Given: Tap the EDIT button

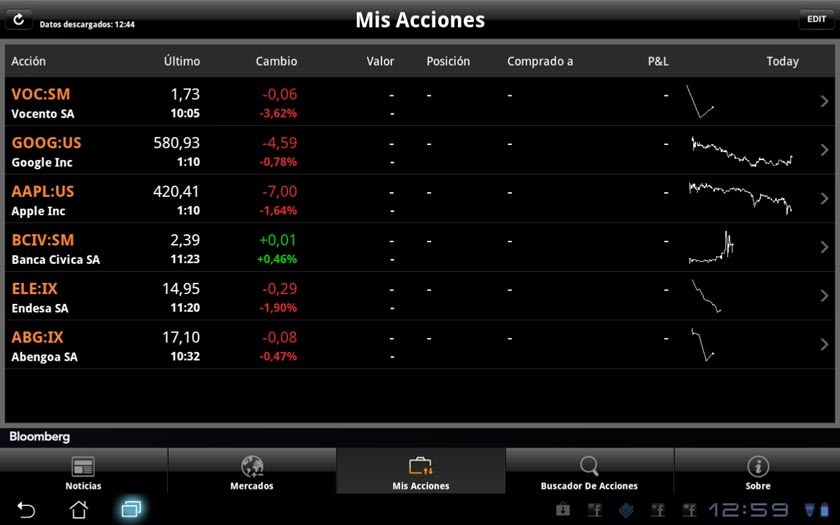Looking at the screenshot, I should (816, 19).
